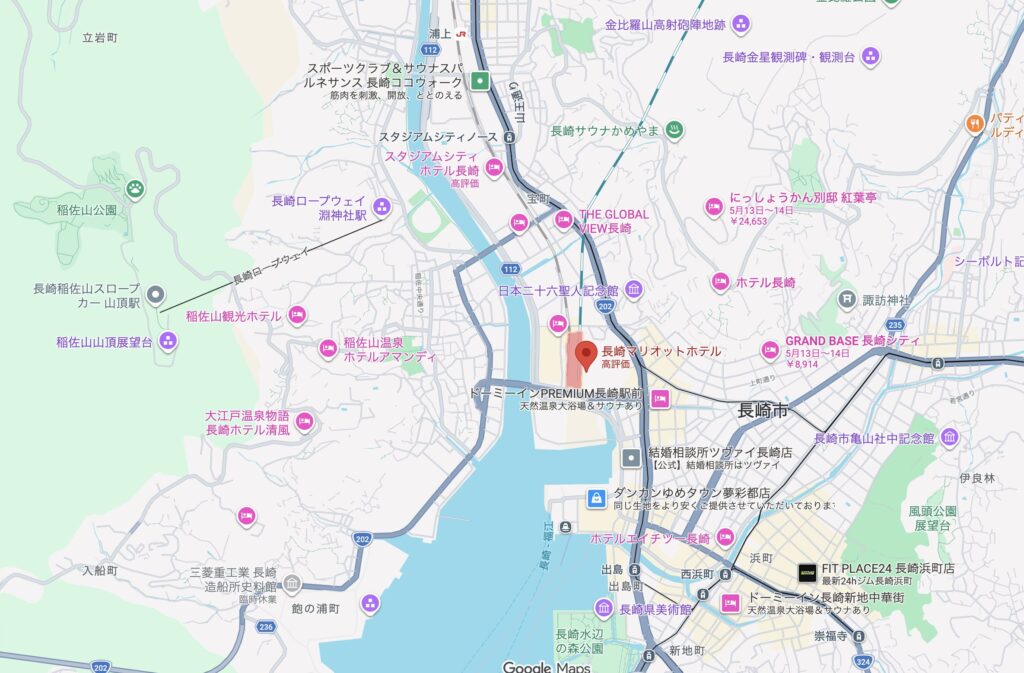Select the 稲佐山山頂展望台 marker
Viewport: 1024px width, 673px height.
point(169,342)
